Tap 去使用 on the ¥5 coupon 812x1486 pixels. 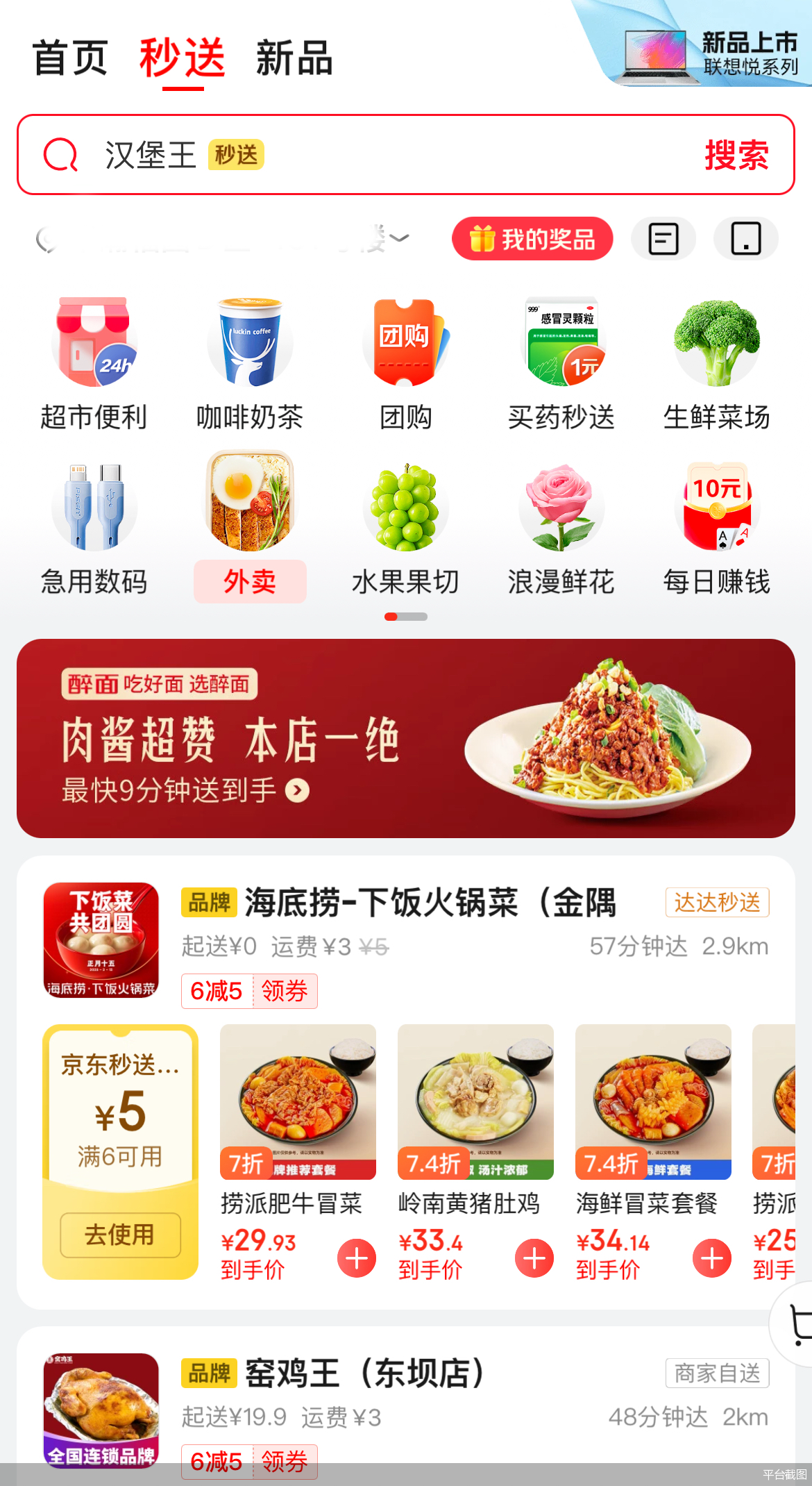[x=120, y=1235]
